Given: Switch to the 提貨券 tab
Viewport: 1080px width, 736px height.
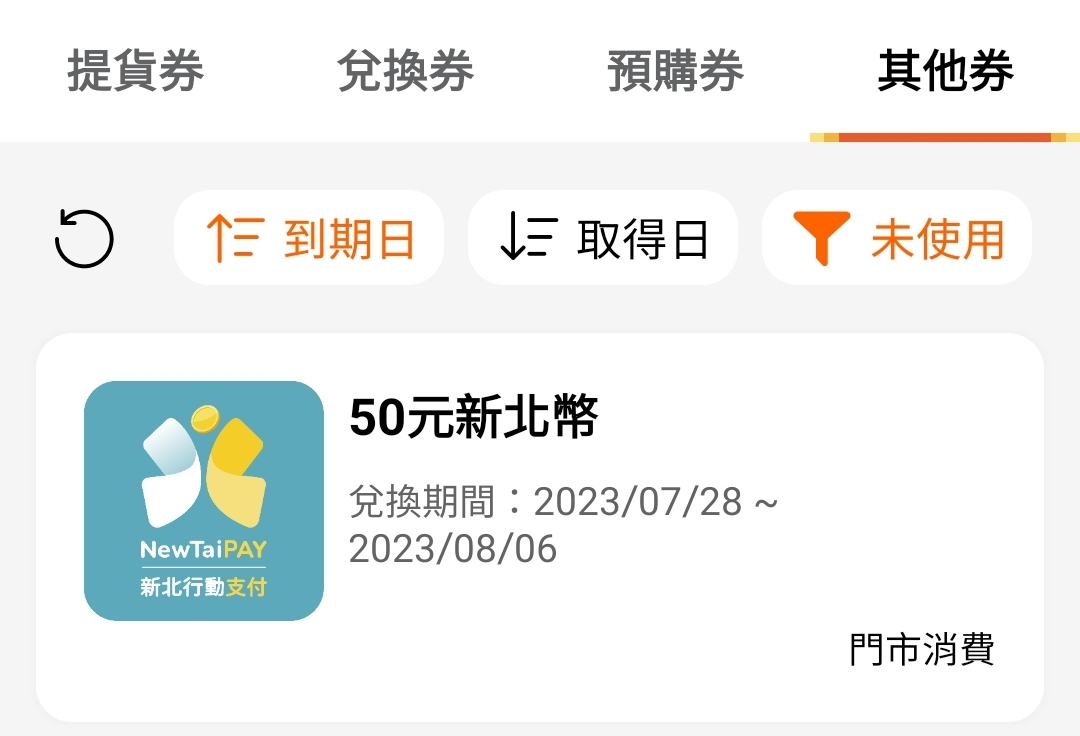Looking at the screenshot, I should 135,72.
